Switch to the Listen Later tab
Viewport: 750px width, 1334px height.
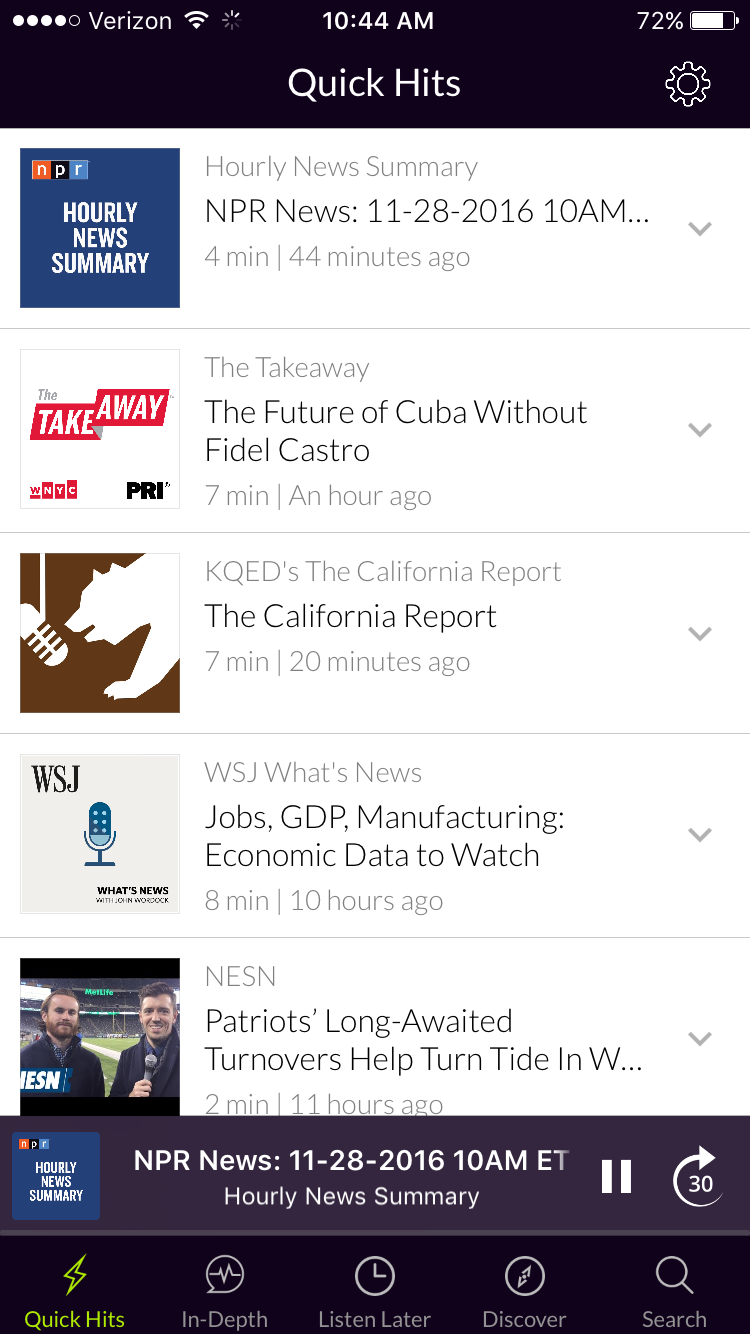(x=375, y=1291)
